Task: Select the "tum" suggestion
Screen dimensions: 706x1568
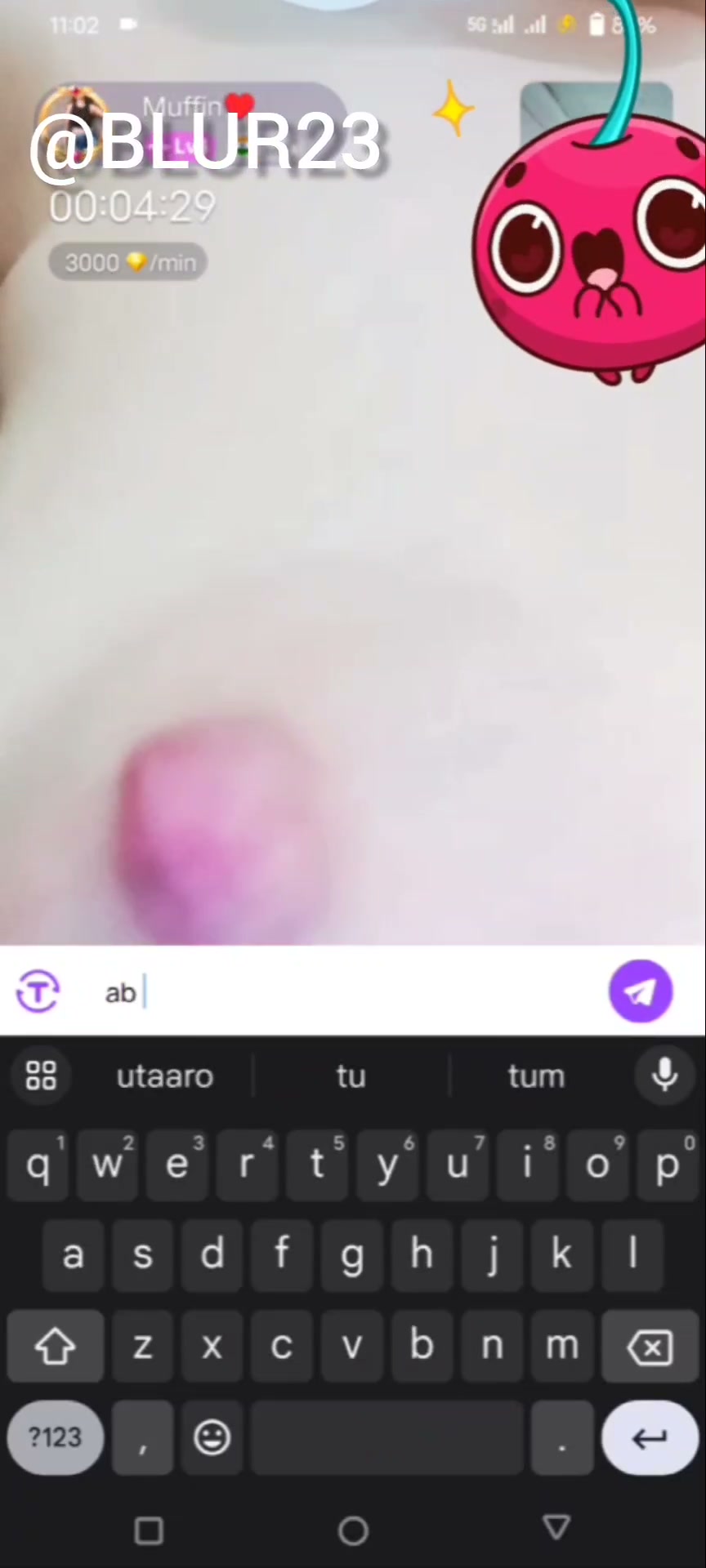Action: click(536, 1076)
